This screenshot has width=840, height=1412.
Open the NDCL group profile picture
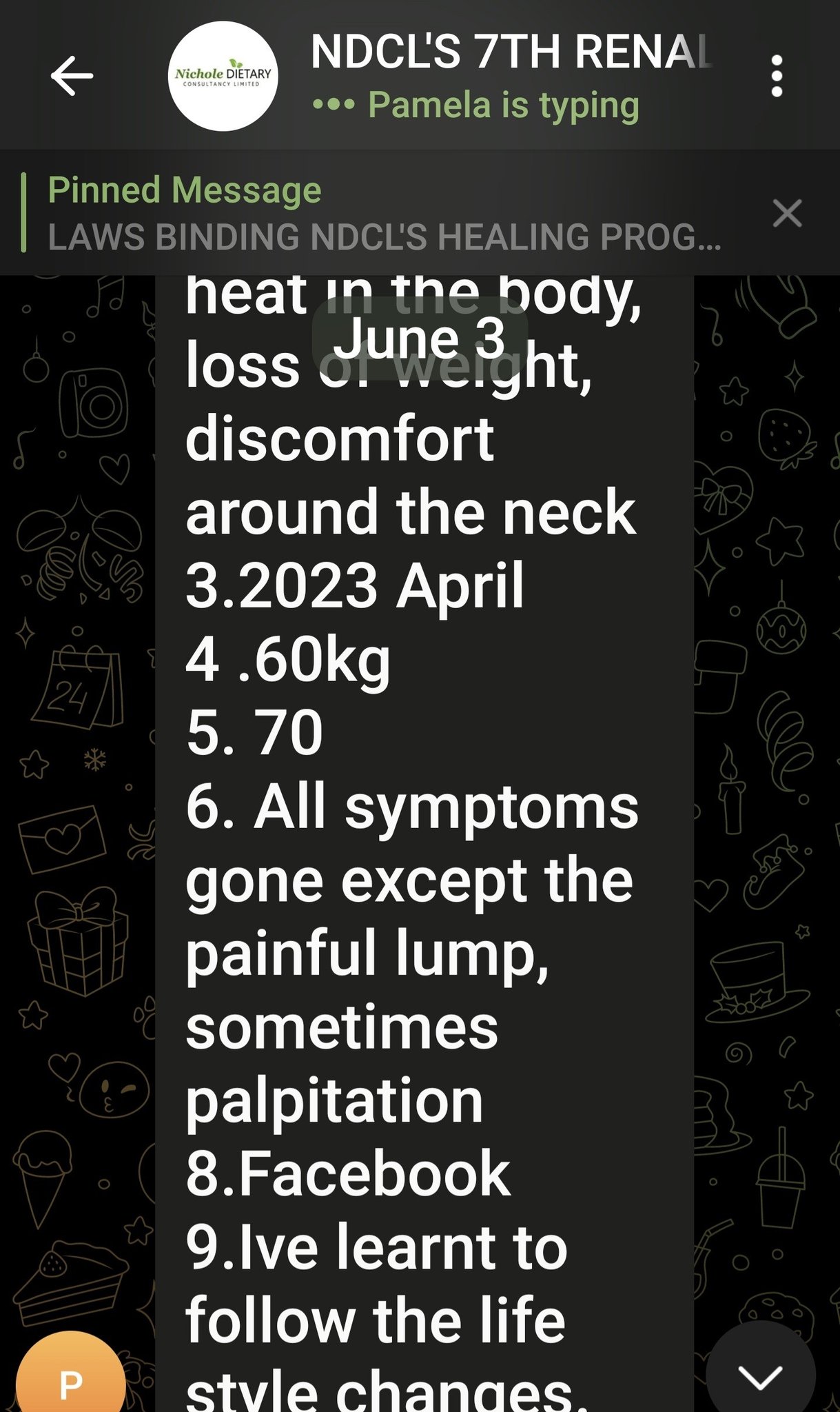[223, 76]
